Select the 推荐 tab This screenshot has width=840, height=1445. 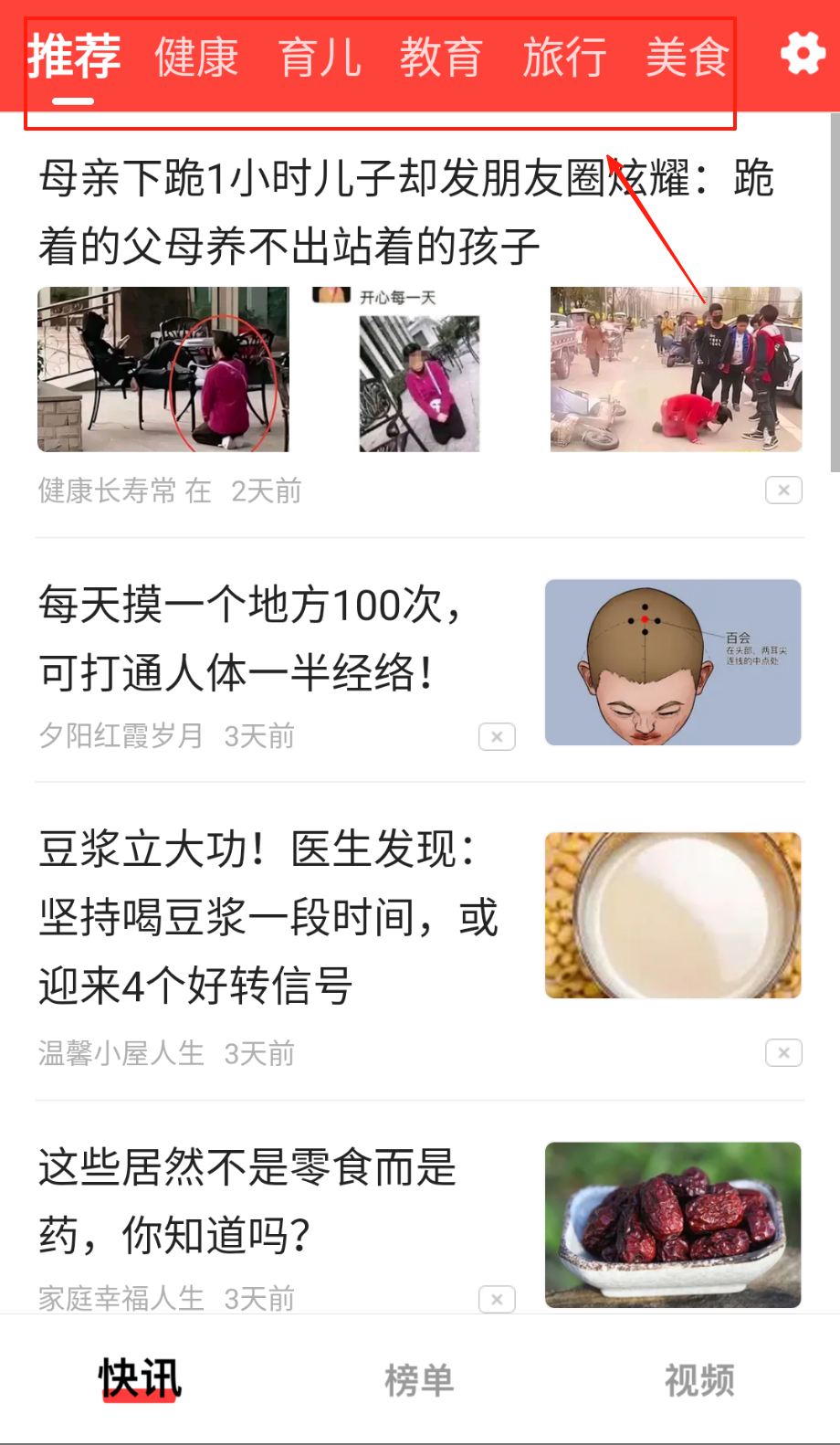[74, 57]
